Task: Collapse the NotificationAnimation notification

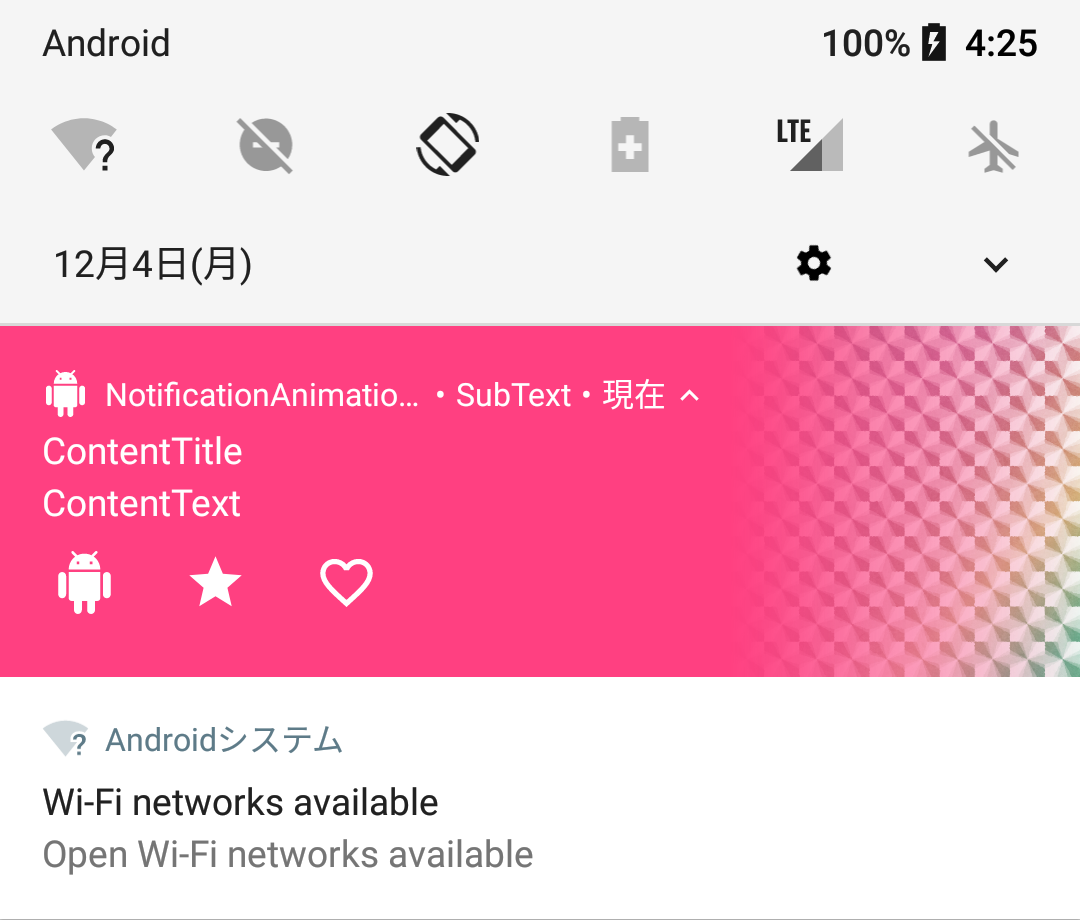Action: point(690,396)
